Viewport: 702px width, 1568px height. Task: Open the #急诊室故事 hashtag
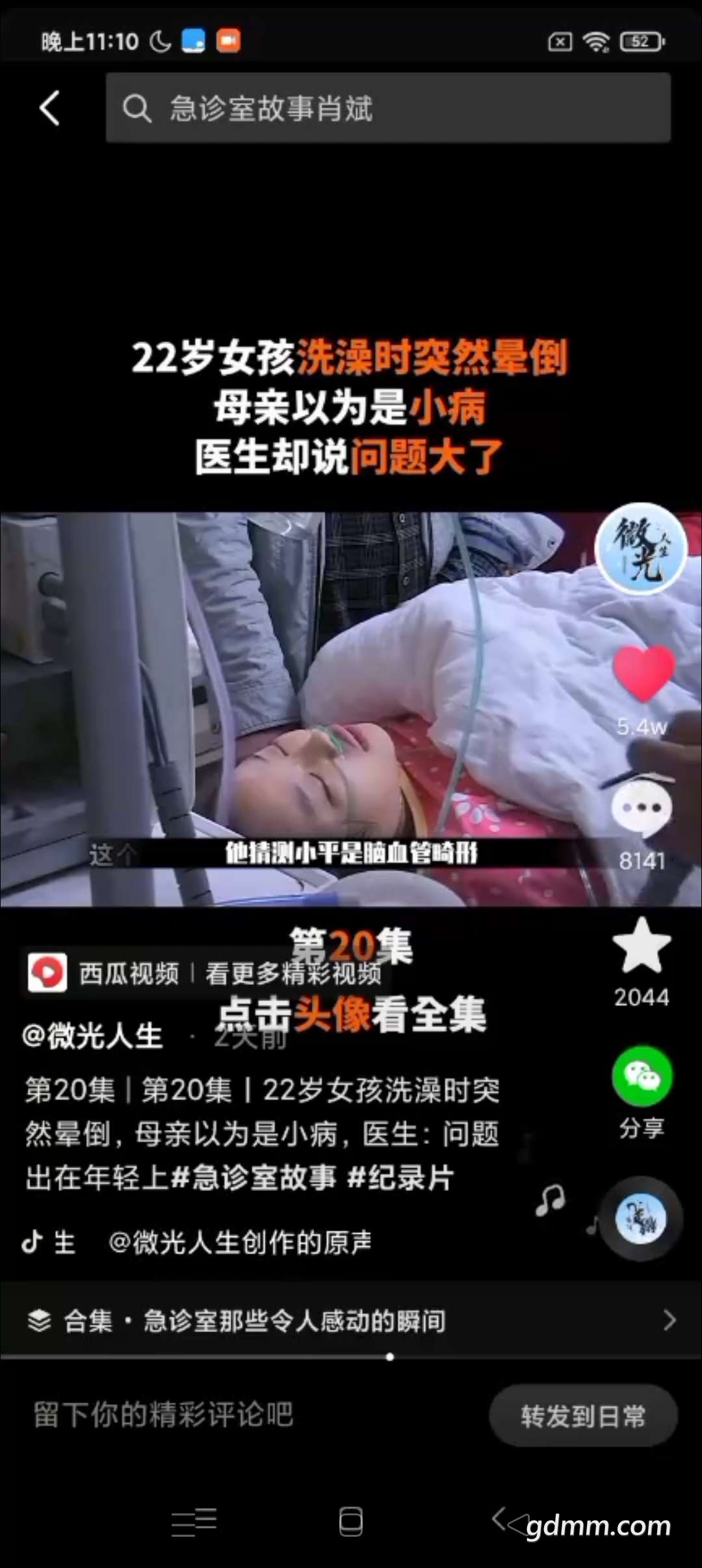[x=255, y=1178]
